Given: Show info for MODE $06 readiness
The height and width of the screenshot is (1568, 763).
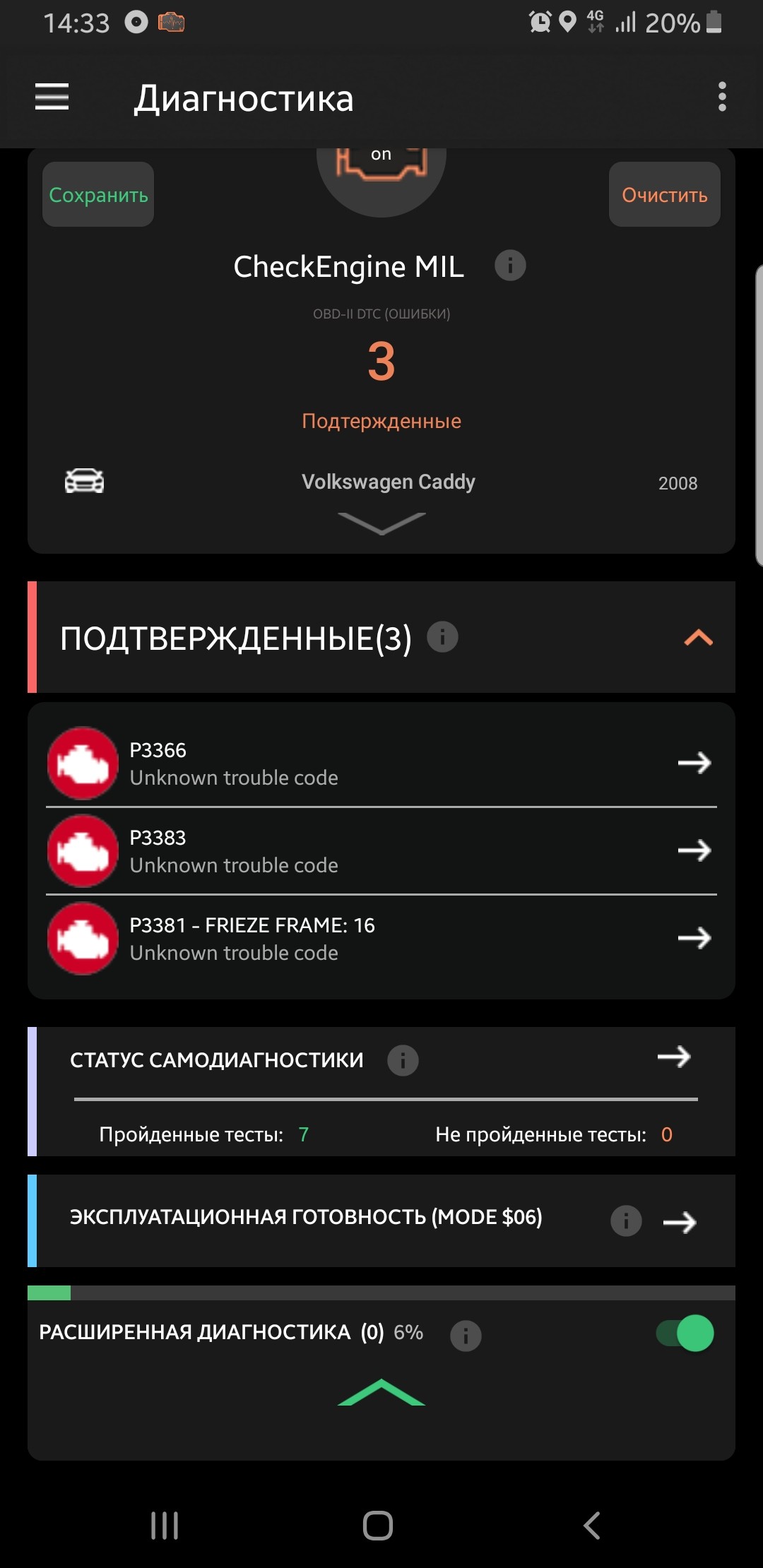Looking at the screenshot, I should 626,1220.
